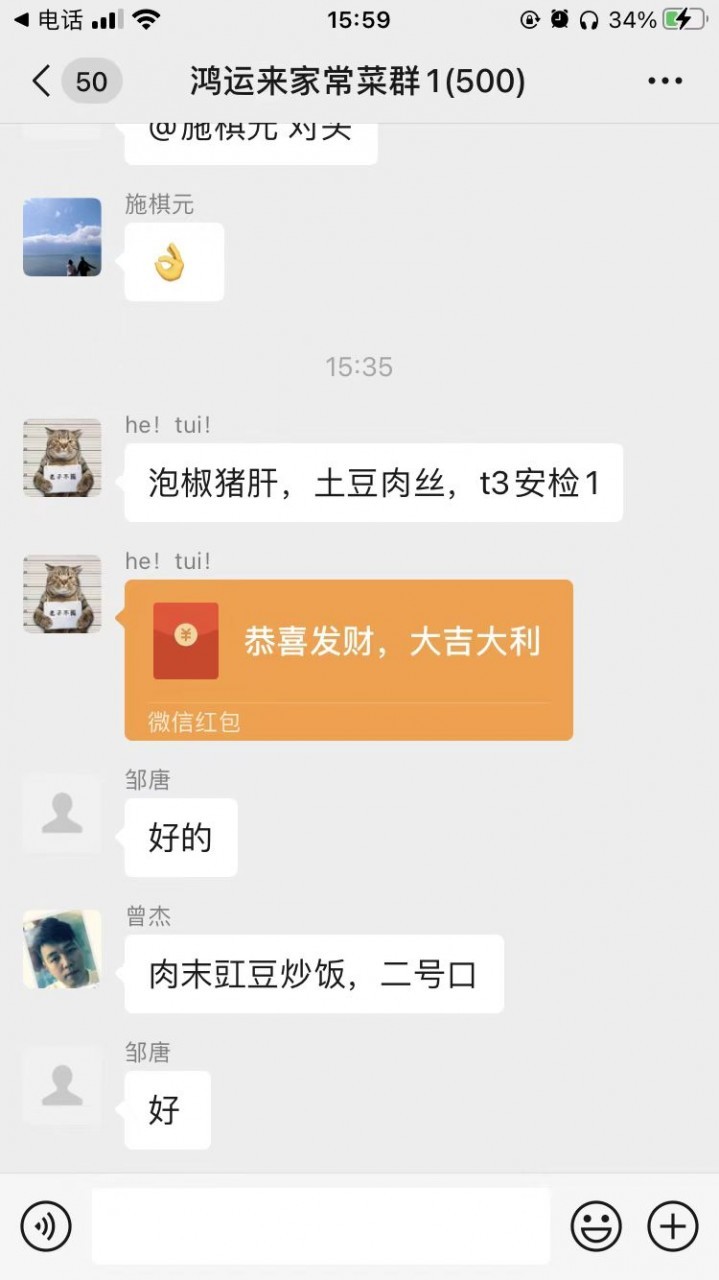The image size is (719, 1280).
Task: Open the group chat overflow menu
Action: (665, 81)
